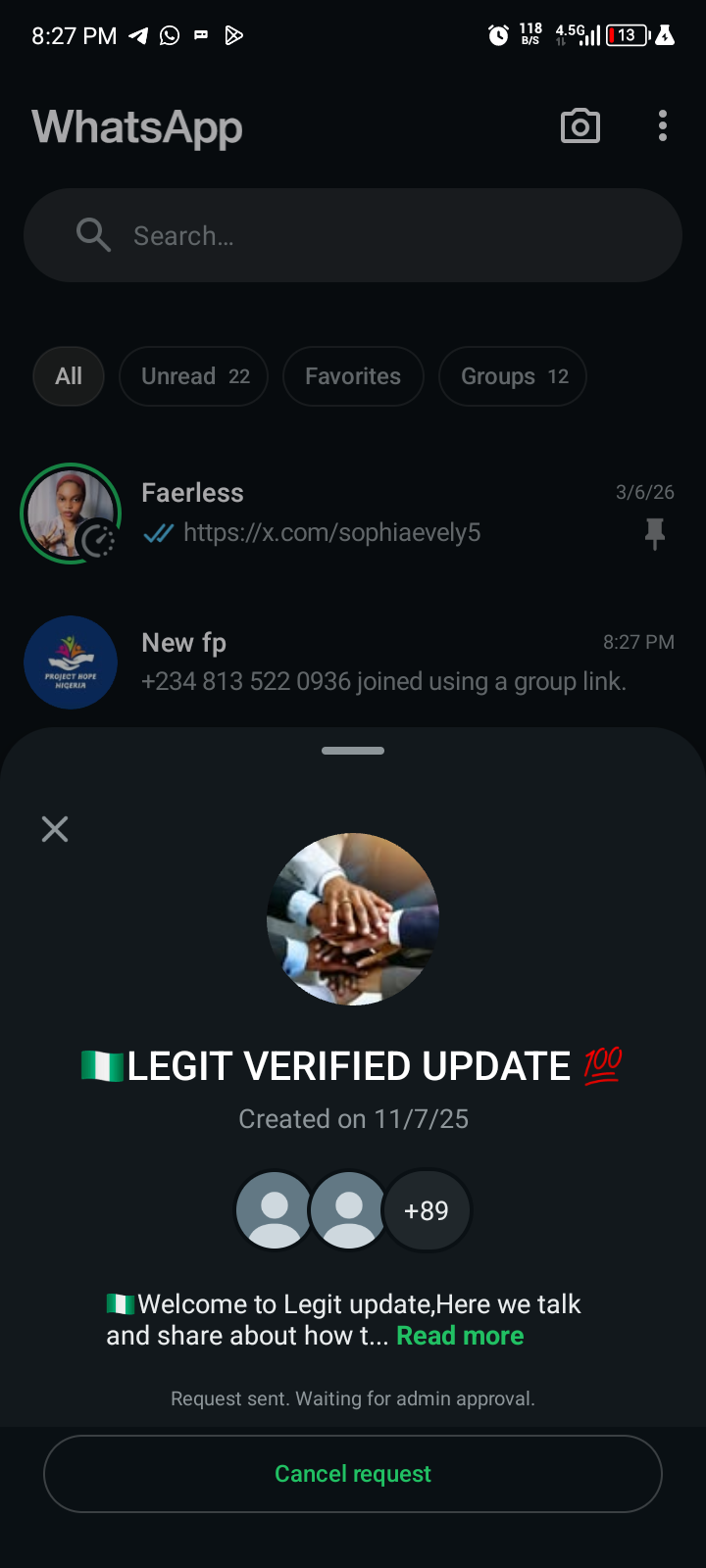This screenshot has width=706, height=1568.
Task: Open the camera icon in the header
Action: [580, 126]
